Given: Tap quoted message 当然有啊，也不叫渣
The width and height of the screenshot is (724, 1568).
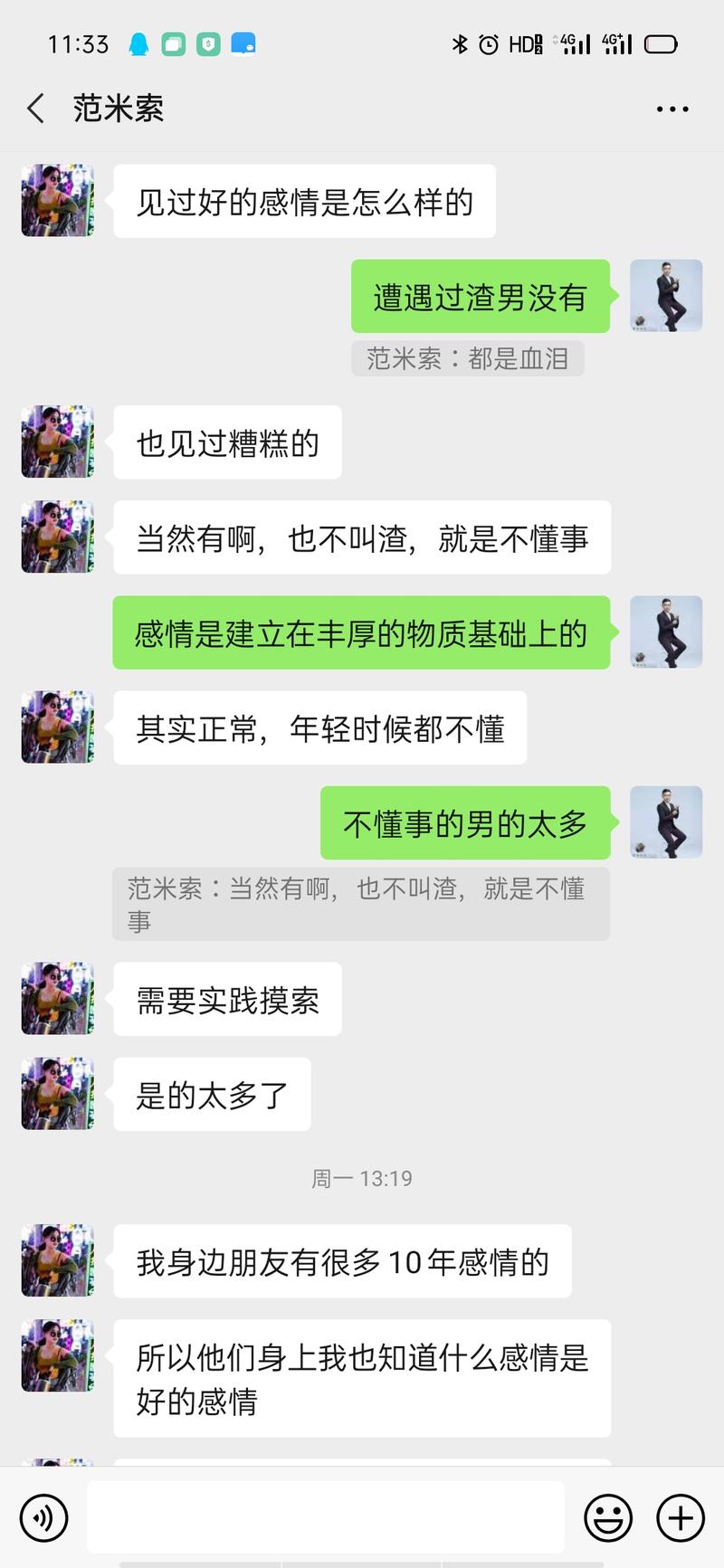Looking at the screenshot, I should tap(361, 903).
